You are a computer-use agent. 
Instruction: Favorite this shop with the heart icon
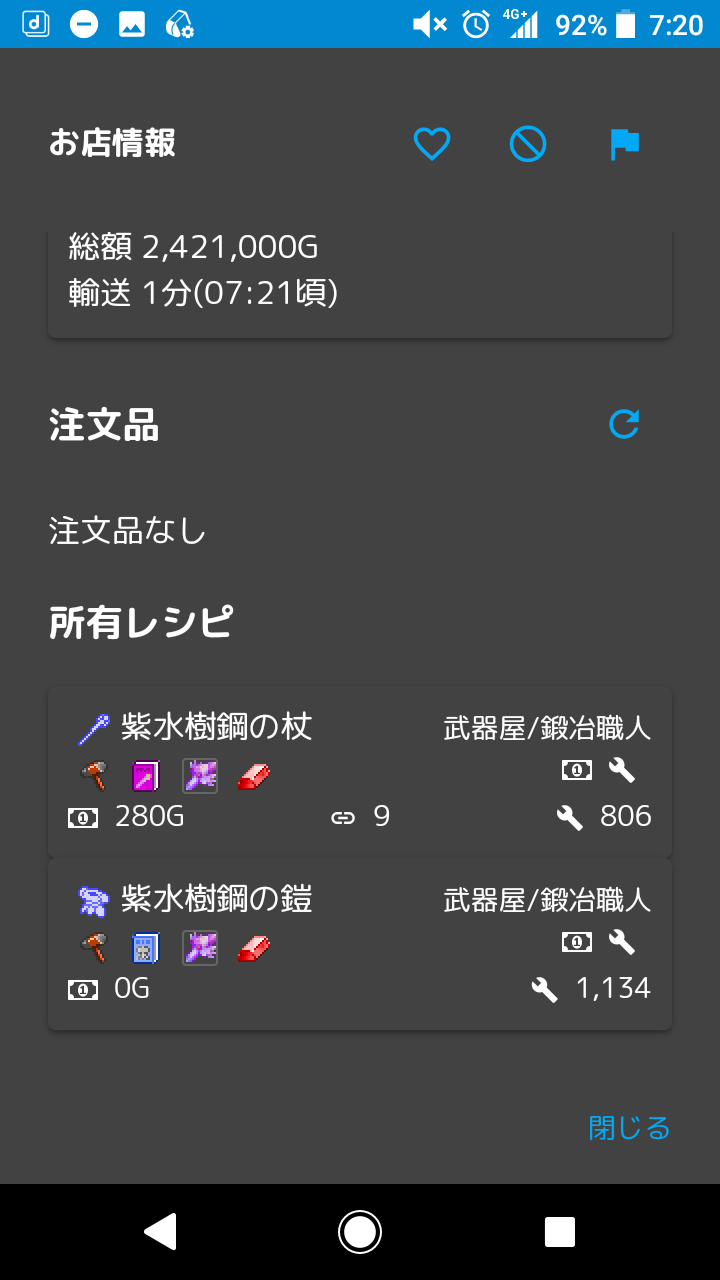(432, 145)
